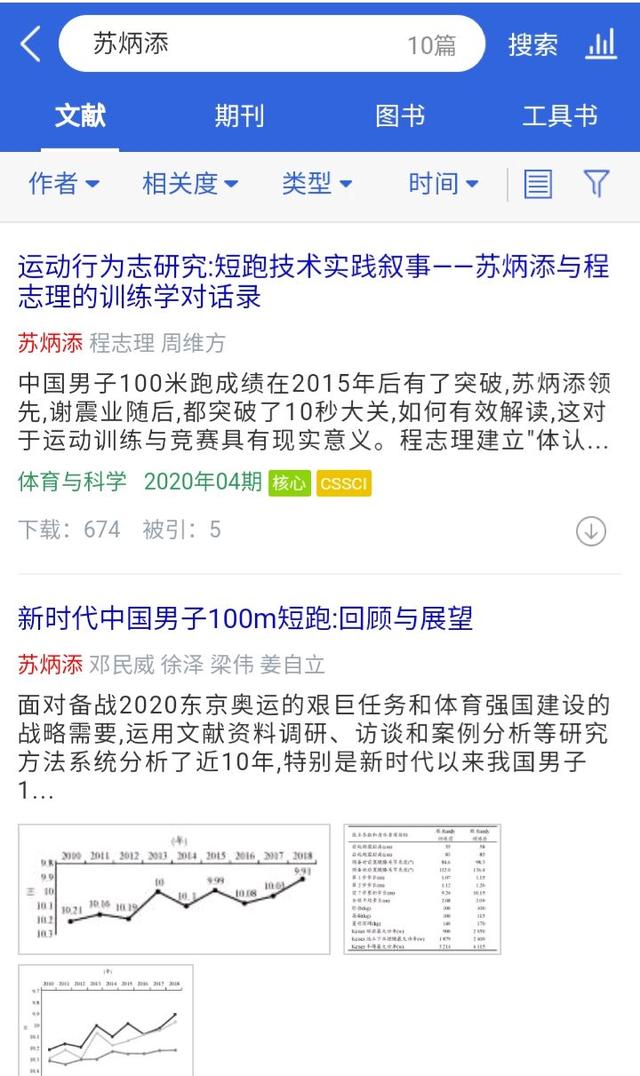The width and height of the screenshot is (640, 1076).
Task: Switch to the 工具书 tab
Action: (559, 116)
